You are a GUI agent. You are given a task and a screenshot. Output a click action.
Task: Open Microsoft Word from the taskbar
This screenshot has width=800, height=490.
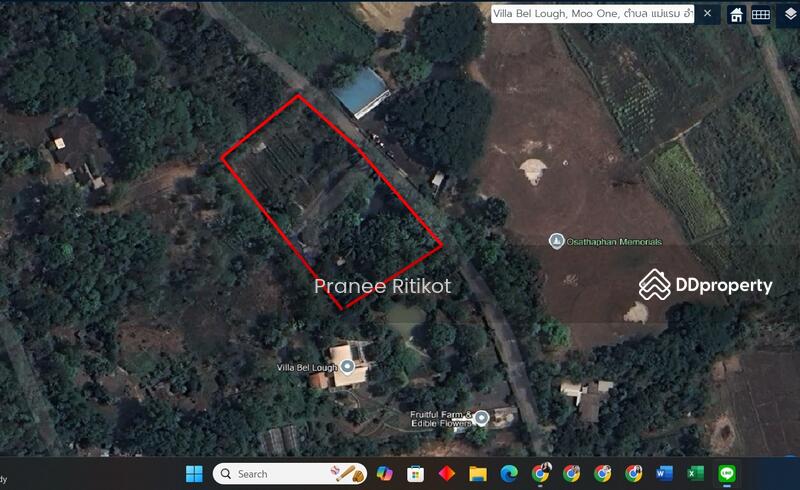[665, 473]
